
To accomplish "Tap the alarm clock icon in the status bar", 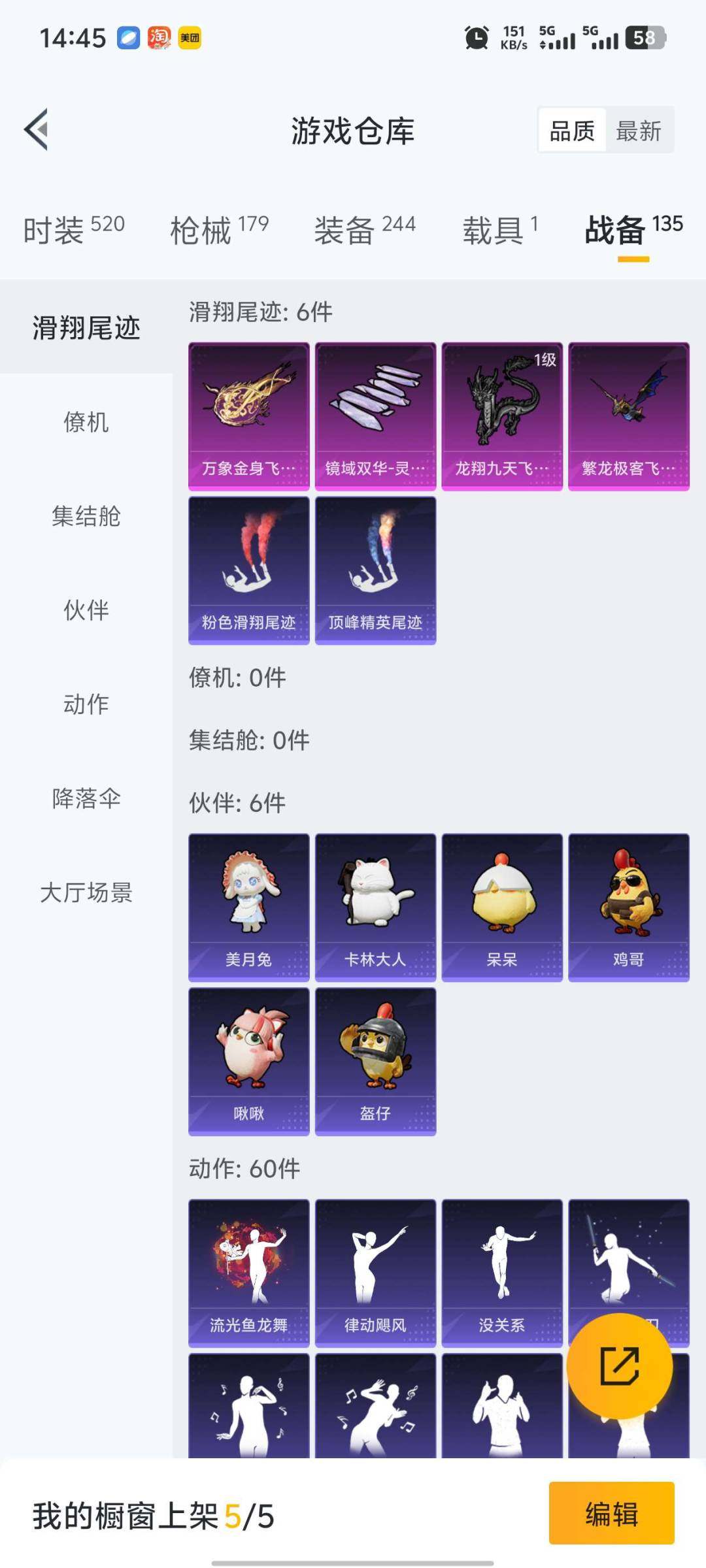I will pyautogui.click(x=477, y=39).
